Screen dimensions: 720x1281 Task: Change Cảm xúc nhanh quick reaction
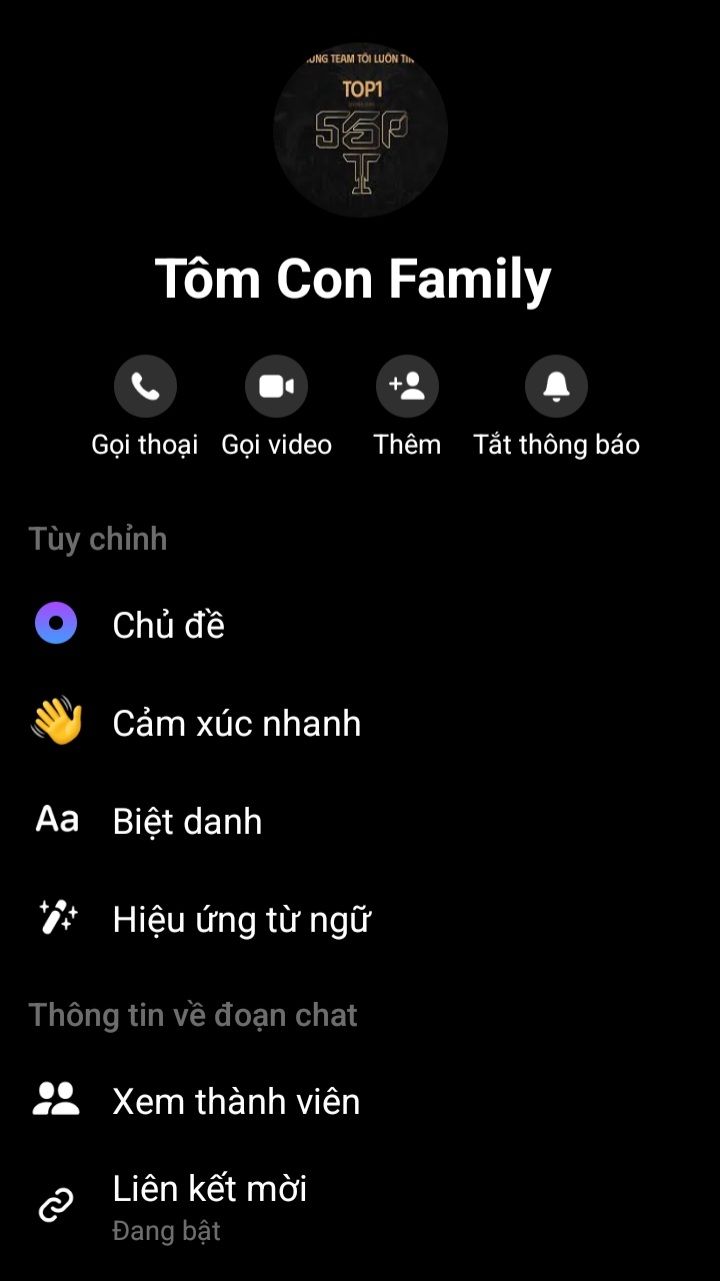pos(236,723)
